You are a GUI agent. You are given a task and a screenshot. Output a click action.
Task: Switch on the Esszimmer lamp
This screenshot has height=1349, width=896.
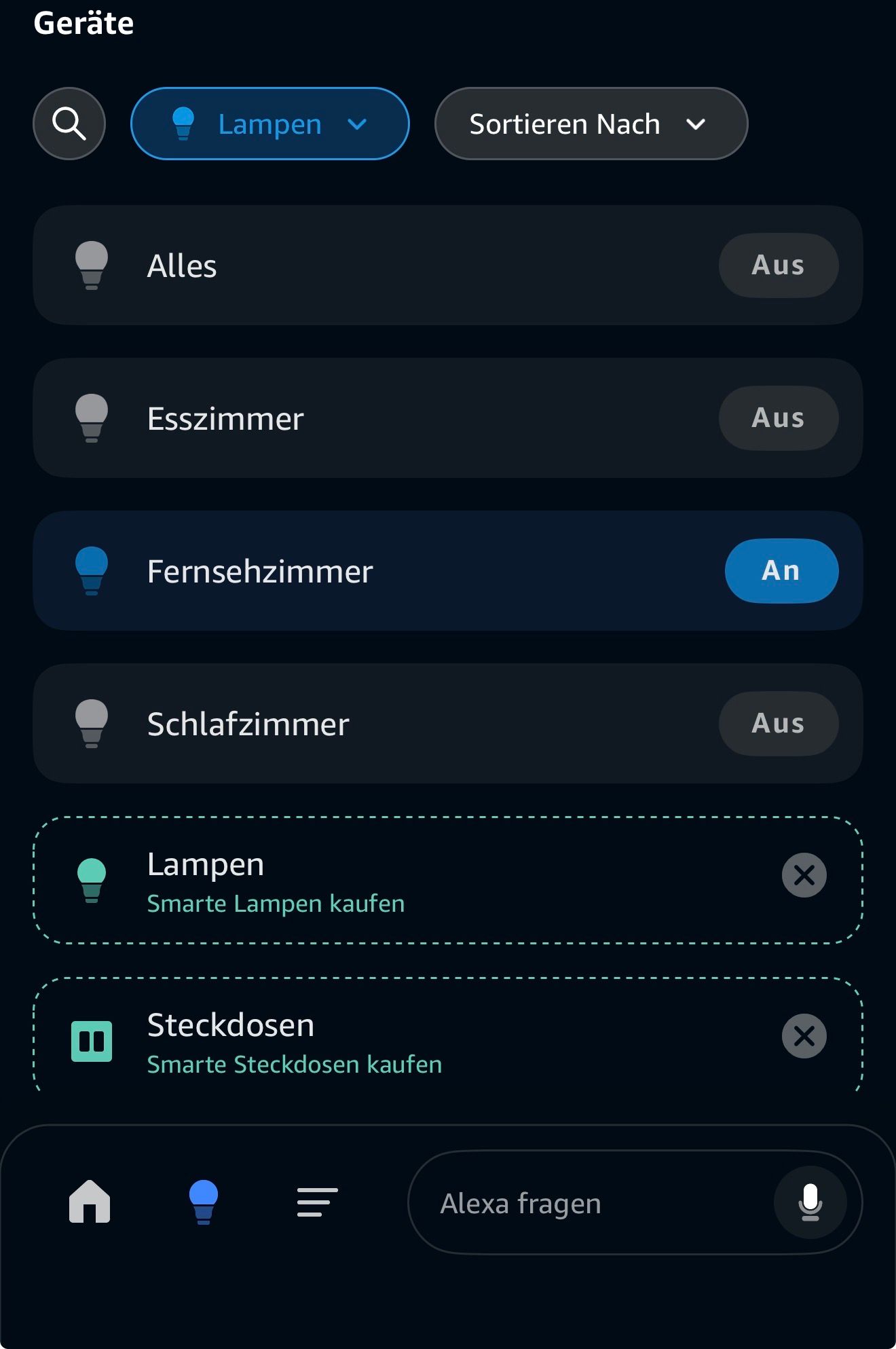tap(778, 418)
